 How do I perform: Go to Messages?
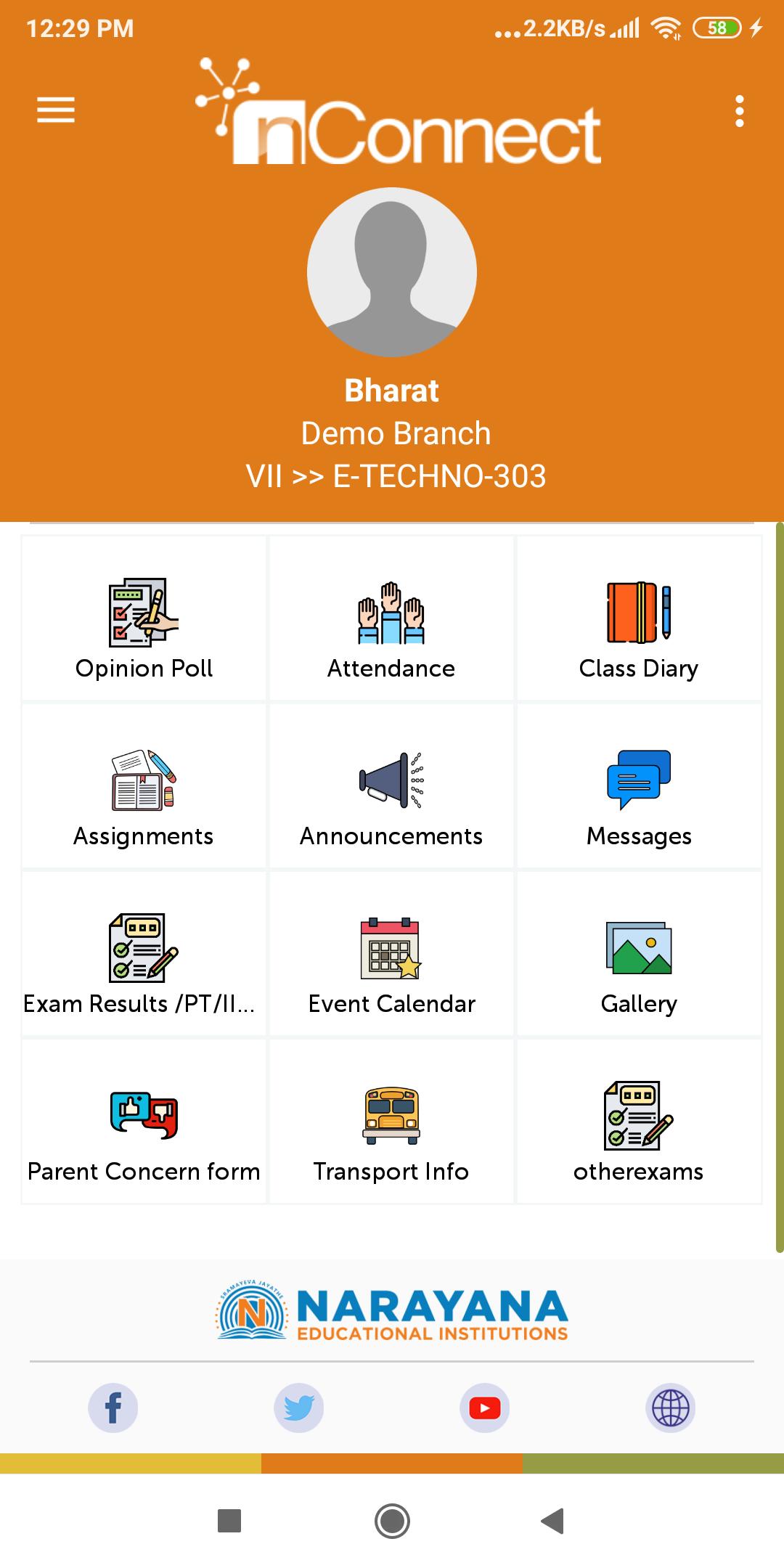click(639, 786)
